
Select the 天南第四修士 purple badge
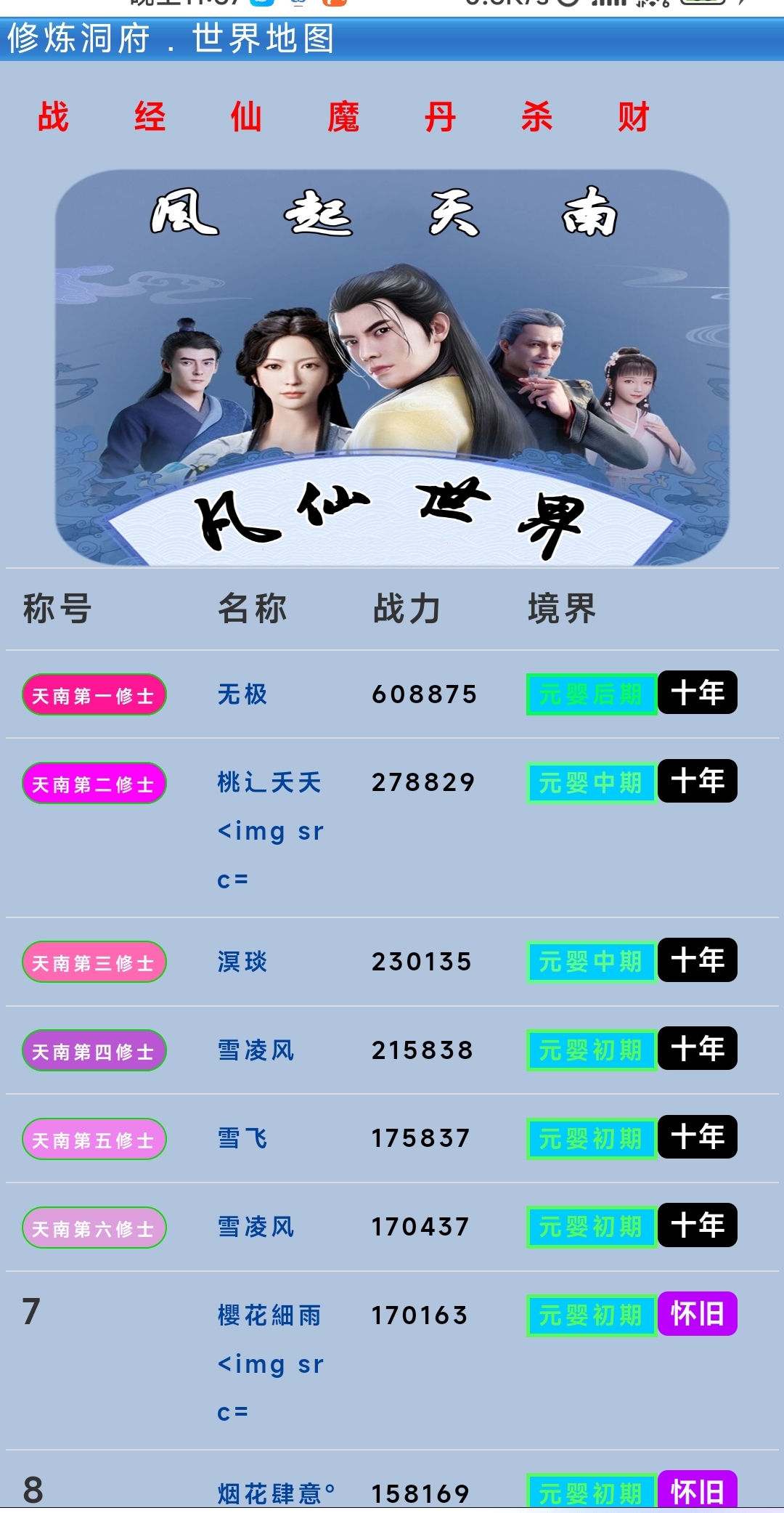94,1050
